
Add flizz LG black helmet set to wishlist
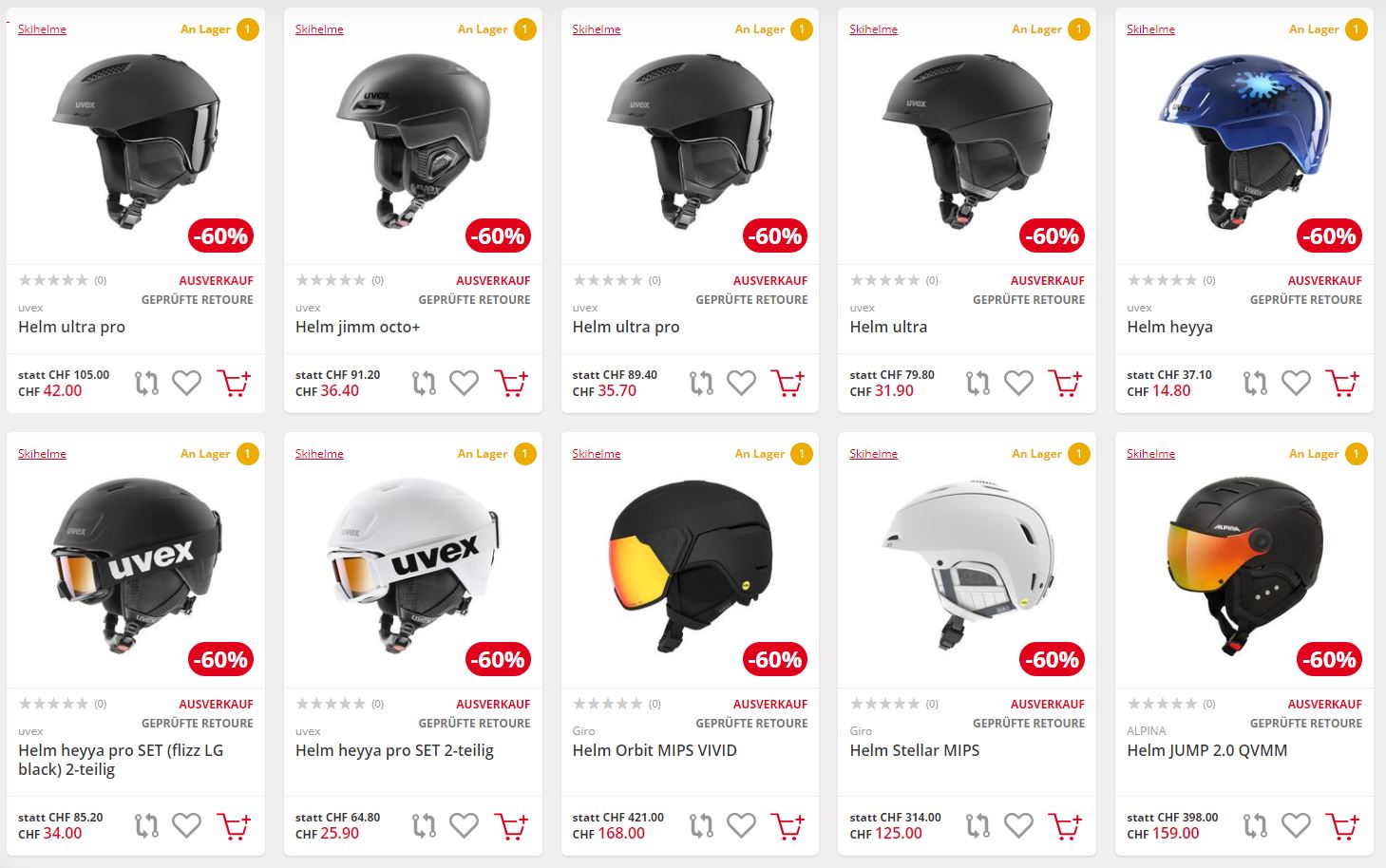[x=186, y=826]
